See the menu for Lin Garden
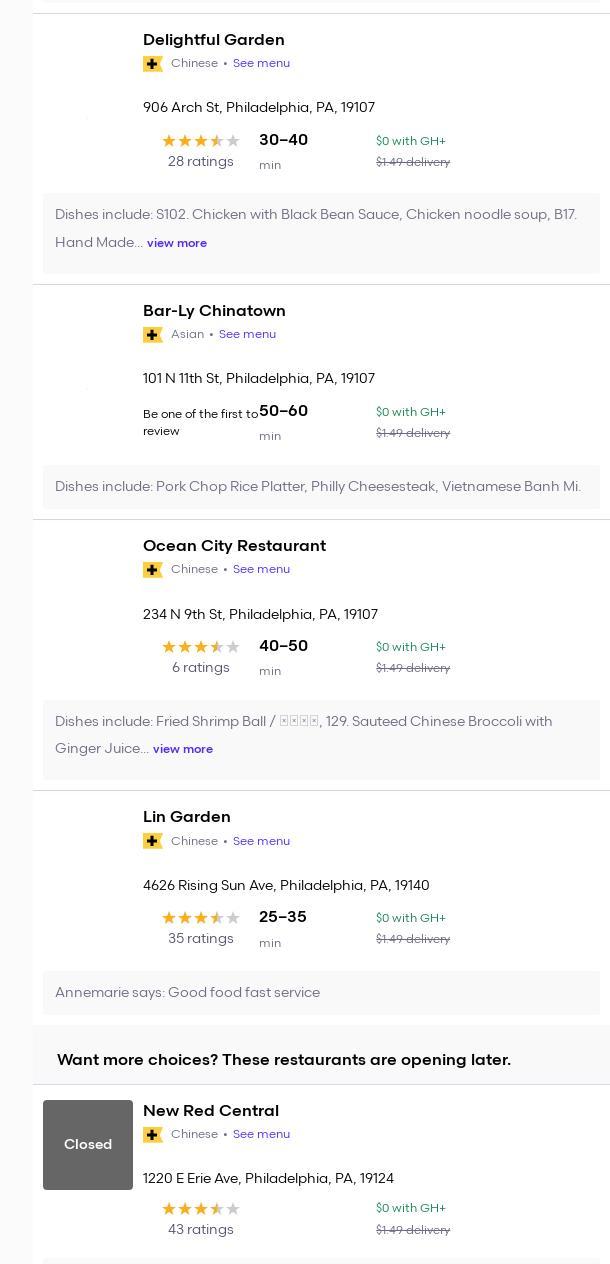The width and height of the screenshot is (610, 1264). [261, 841]
